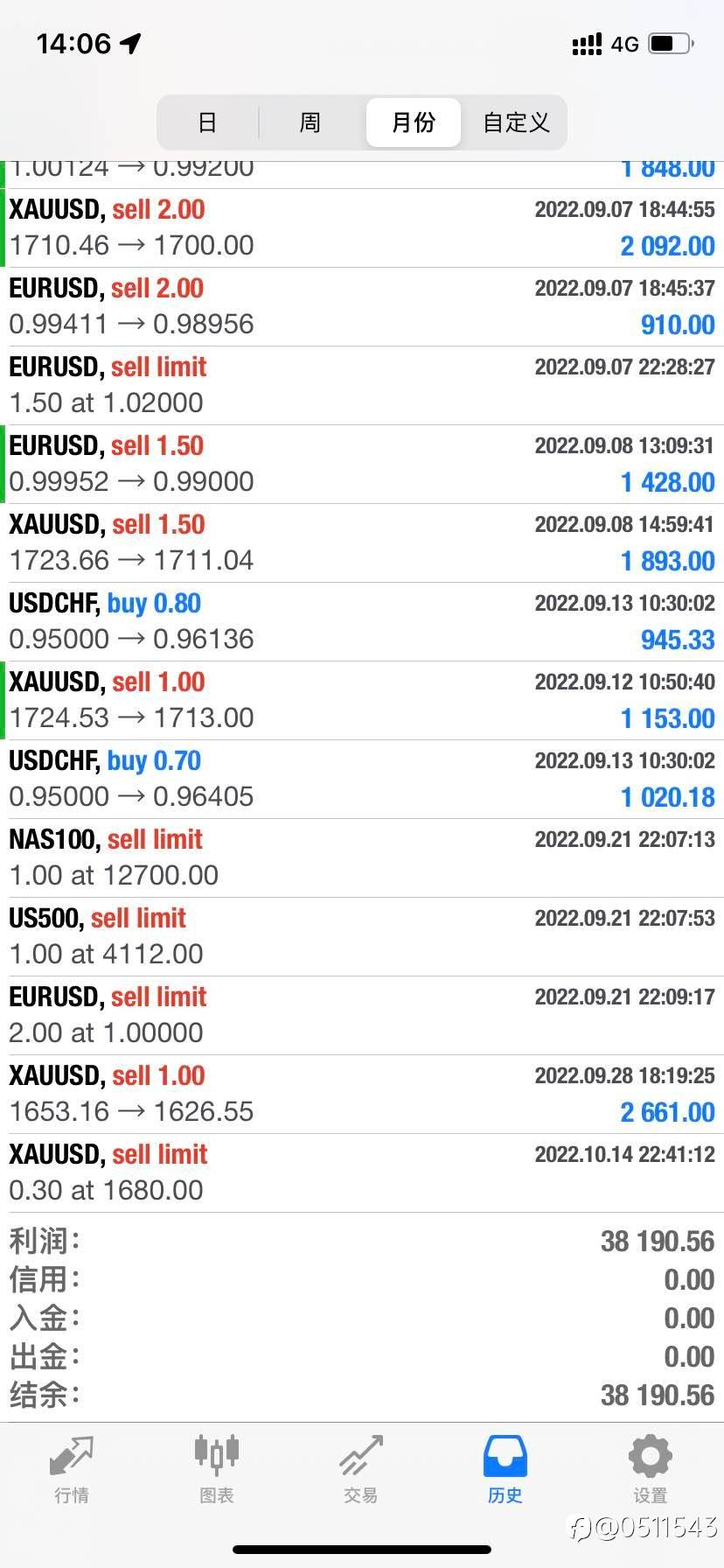Select the 月份 period tab
The width and height of the screenshot is (724, 1568).
414,122
